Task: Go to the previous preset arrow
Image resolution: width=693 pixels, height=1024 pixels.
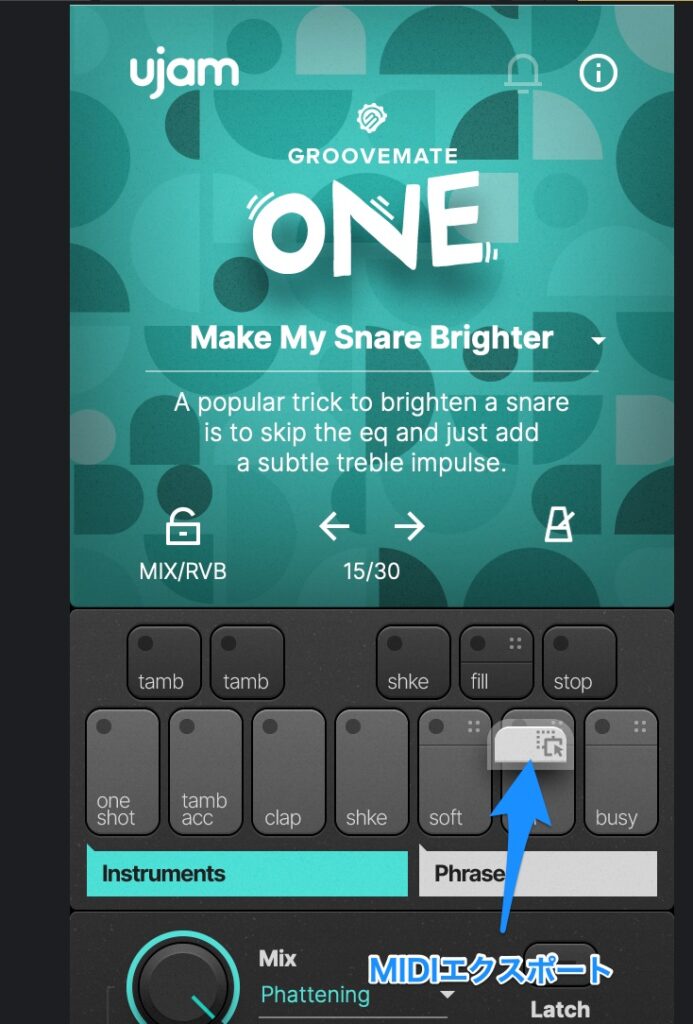Action: 334,526
